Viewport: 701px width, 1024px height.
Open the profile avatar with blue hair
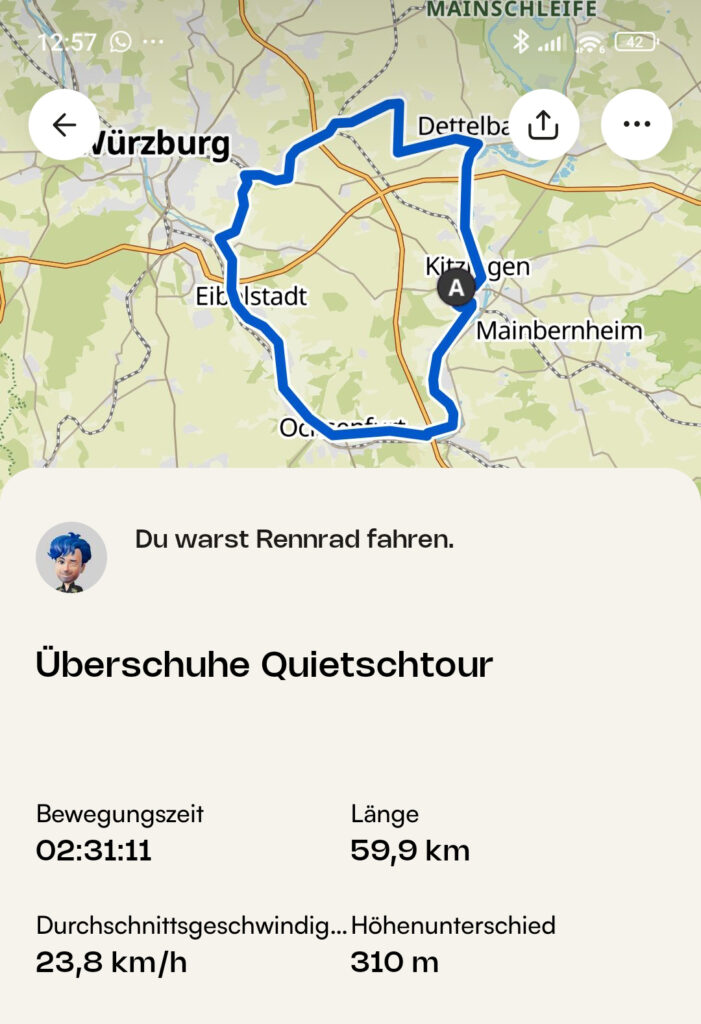coord(71,557)
